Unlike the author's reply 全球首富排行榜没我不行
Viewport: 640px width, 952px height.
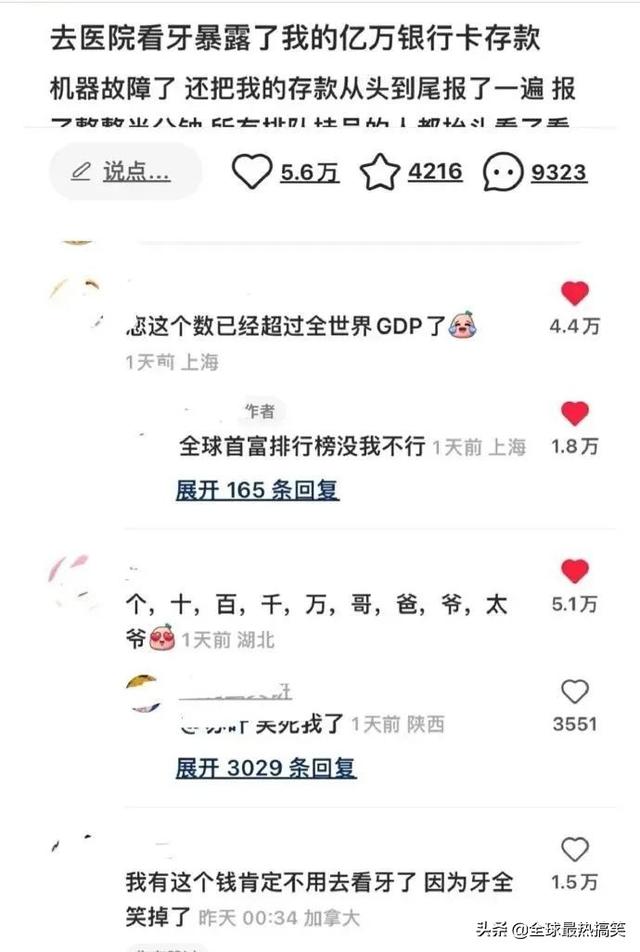(x=575, y=413)
